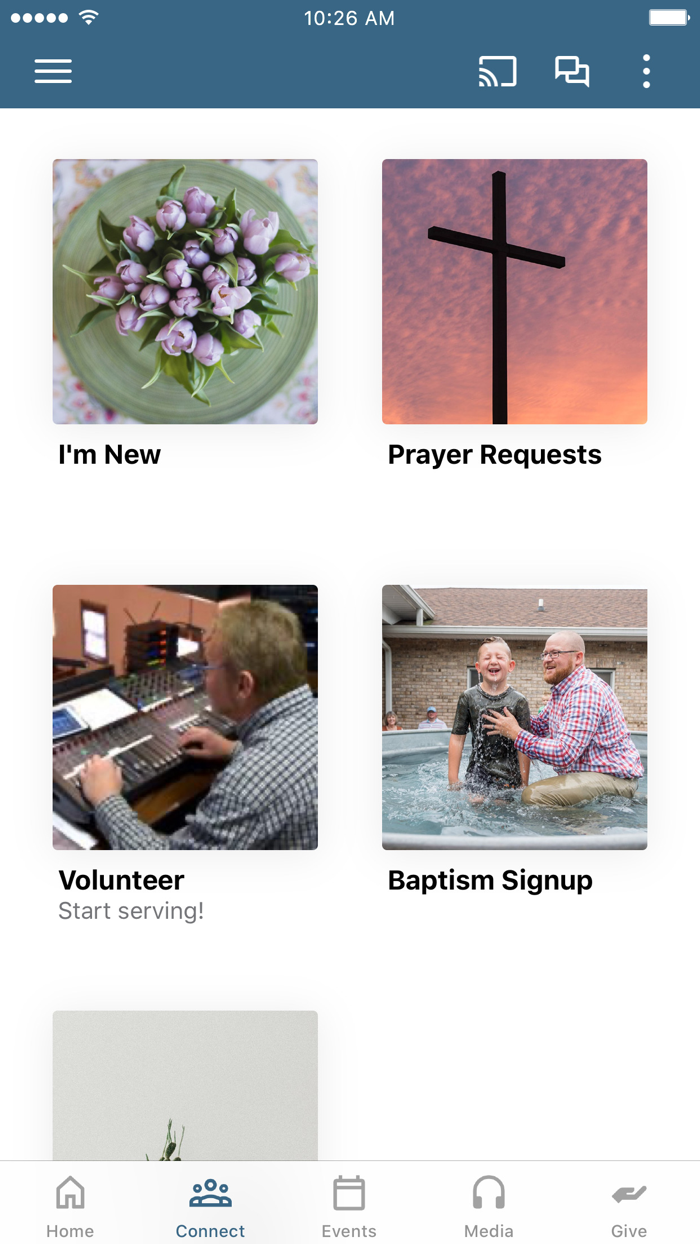Switch to the Home tab
Screen dimensions: 700x1244
click(x=70, y=1205)
